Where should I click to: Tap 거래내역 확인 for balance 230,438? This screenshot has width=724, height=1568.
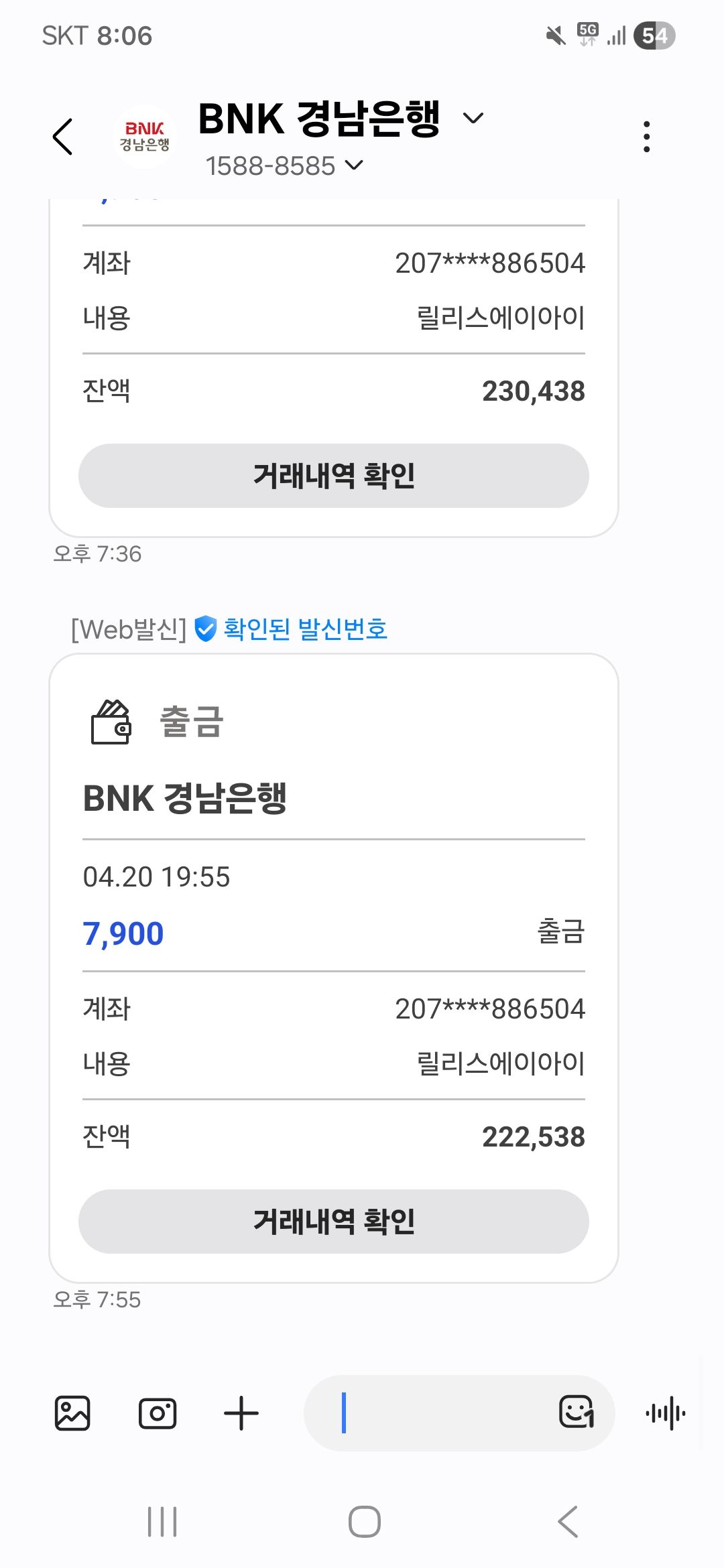tap(334, 476)
